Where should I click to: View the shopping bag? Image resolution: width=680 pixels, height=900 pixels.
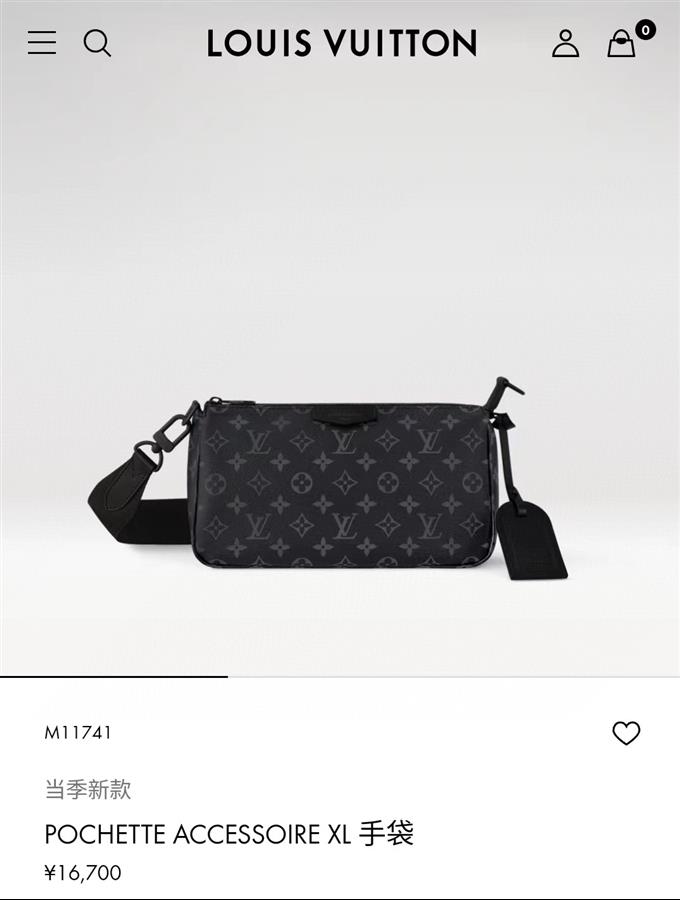(622, 44)
